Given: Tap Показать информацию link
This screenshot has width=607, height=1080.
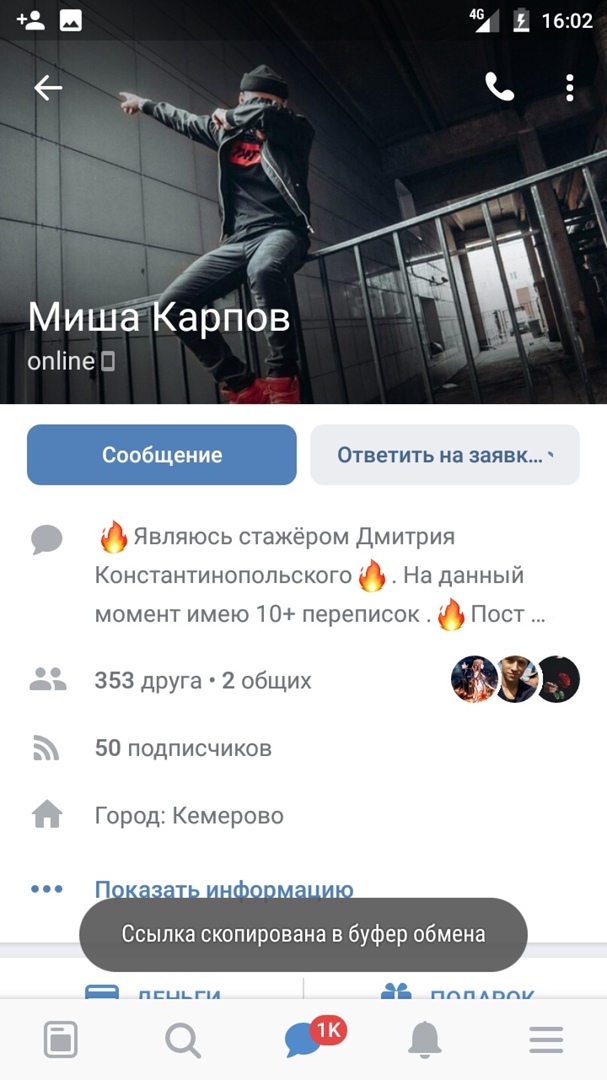Looking at the screenshot, I should click(x=224, y=888).
